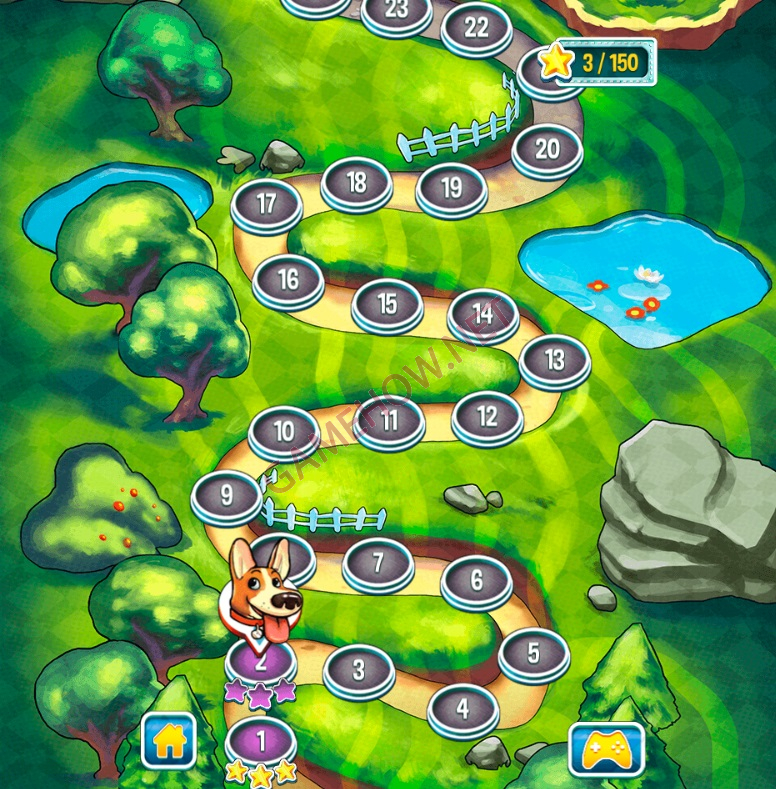Open the yellow gamepad button
This screenshot has width=776, height=789.
point(606,747)
